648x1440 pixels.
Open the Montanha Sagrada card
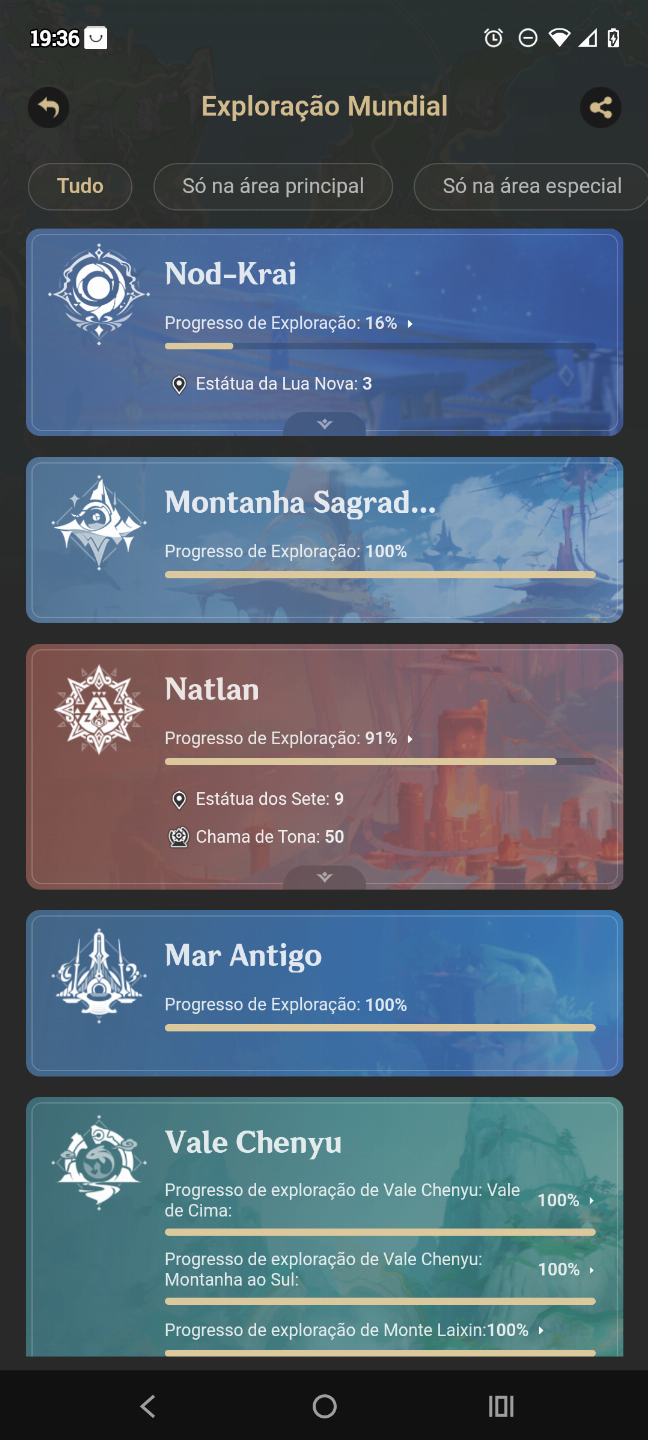[x=324, y=540]
